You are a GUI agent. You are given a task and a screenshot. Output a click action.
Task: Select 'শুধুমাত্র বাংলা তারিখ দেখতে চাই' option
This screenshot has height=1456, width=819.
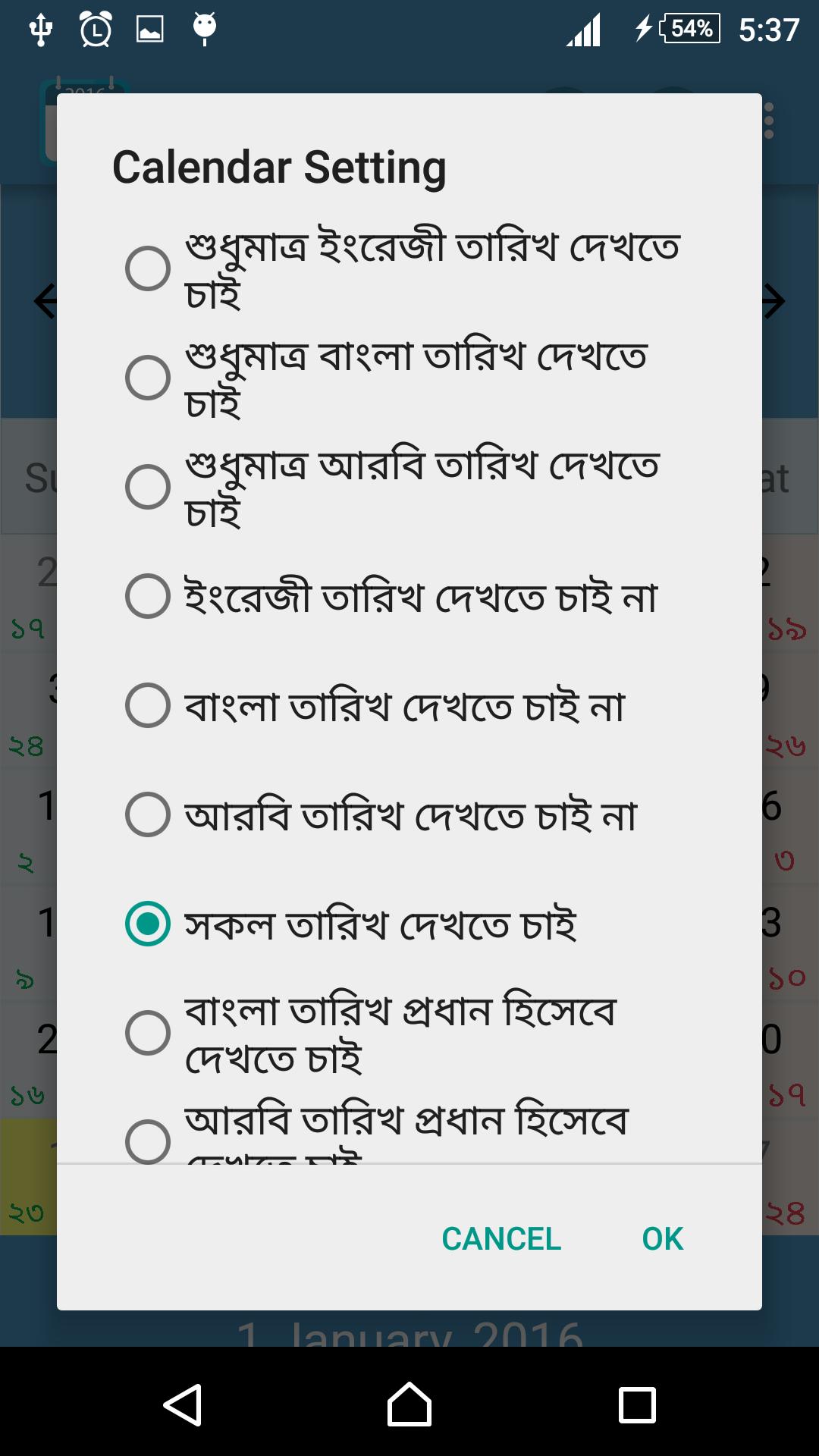(x=148, y=378)
